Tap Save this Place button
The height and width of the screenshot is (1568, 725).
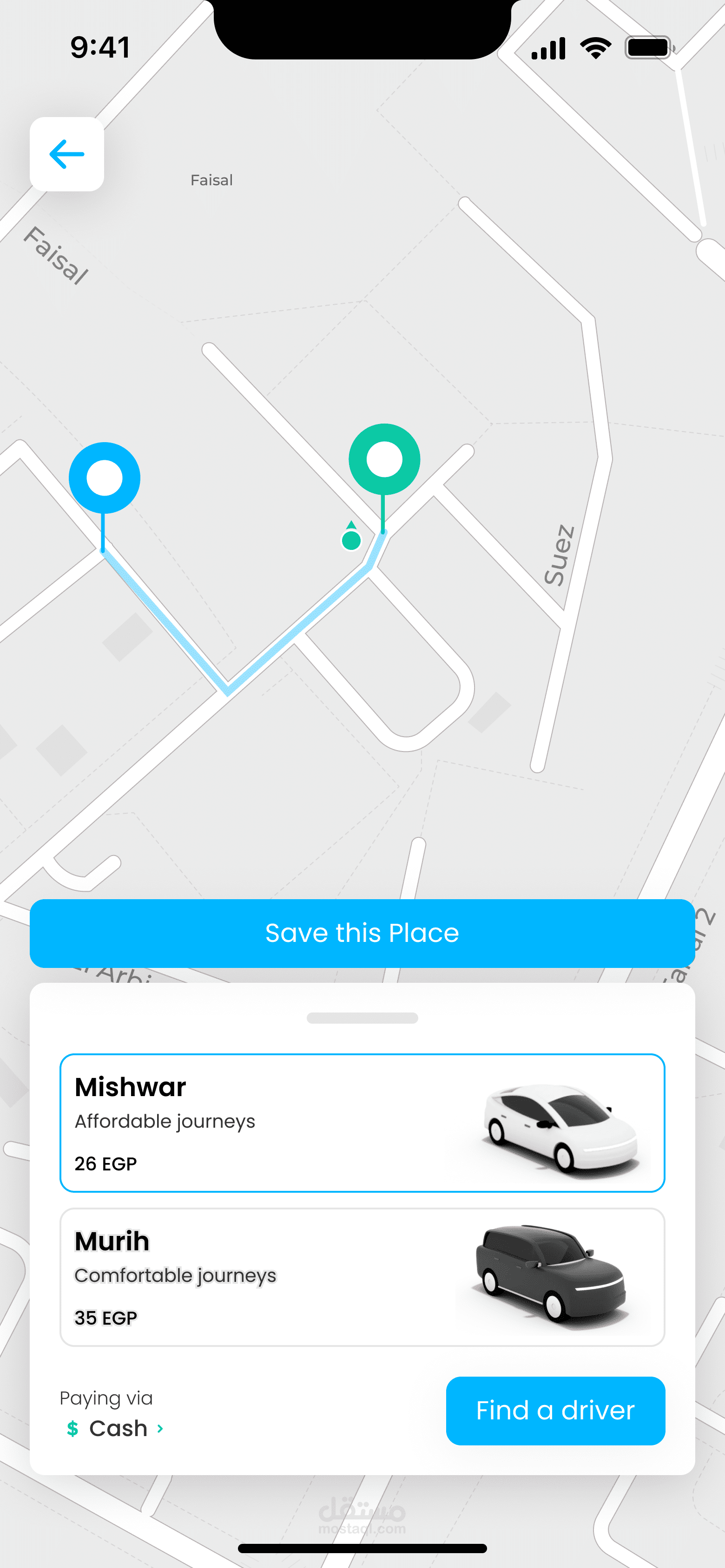coord(362,933)
